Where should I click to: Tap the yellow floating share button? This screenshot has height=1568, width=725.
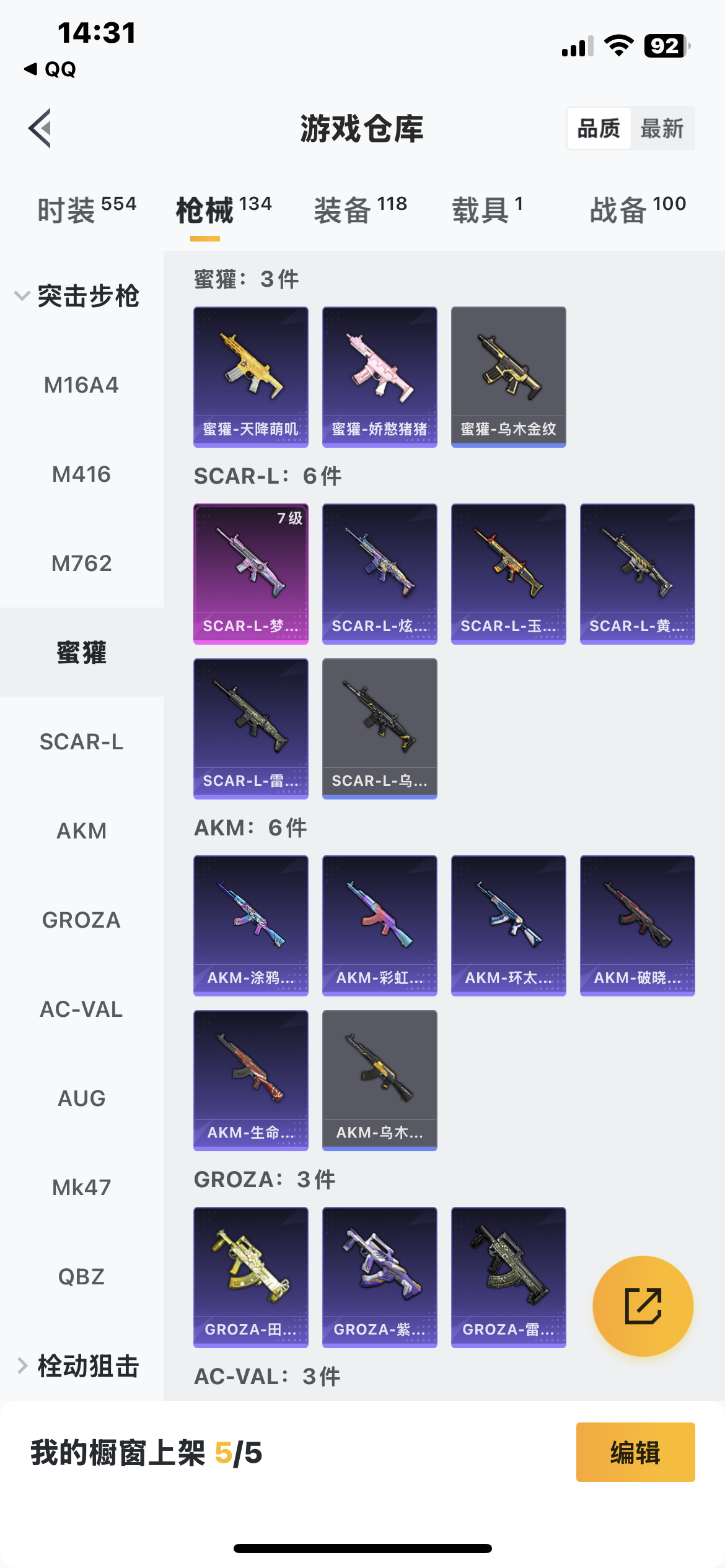click(643, 1306)
